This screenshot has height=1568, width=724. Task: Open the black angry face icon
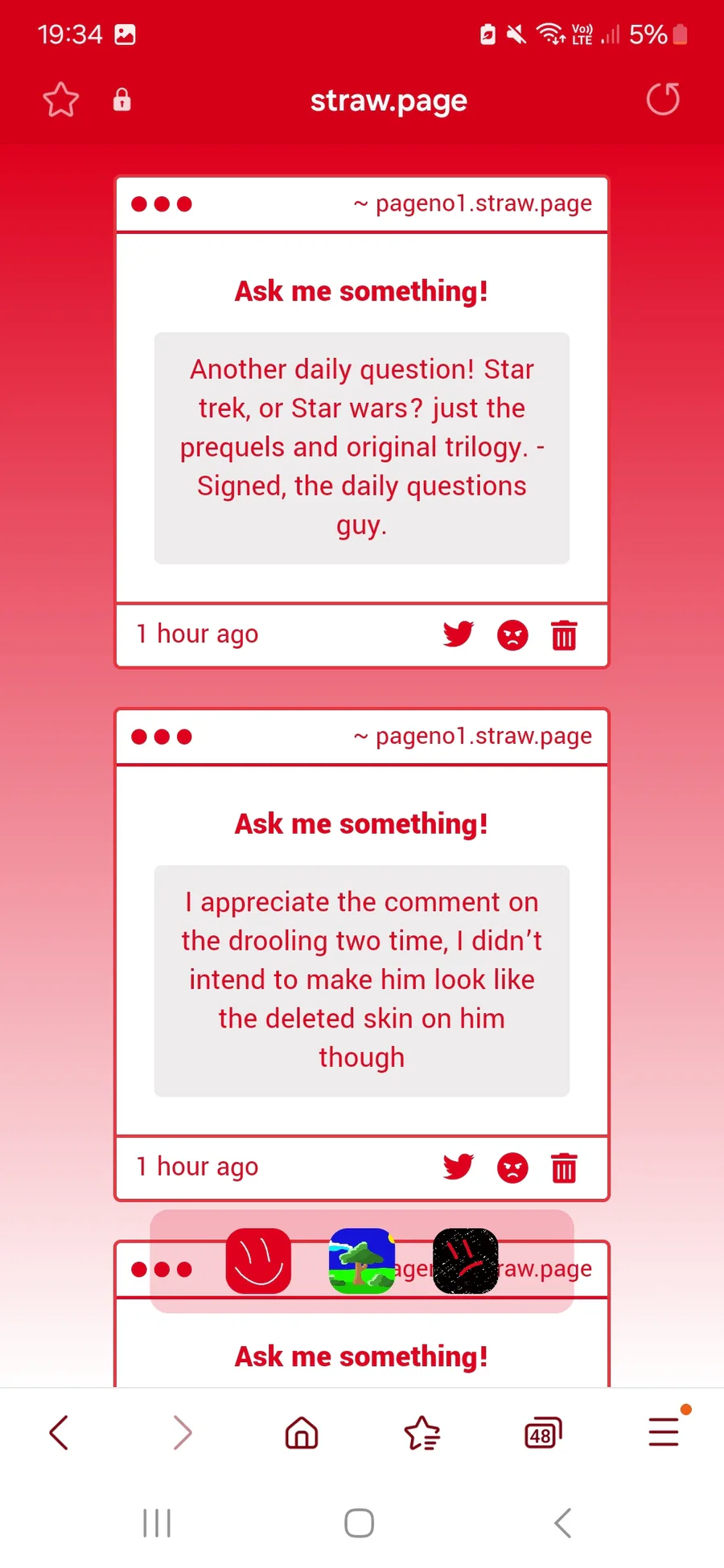pos(466,1261)
